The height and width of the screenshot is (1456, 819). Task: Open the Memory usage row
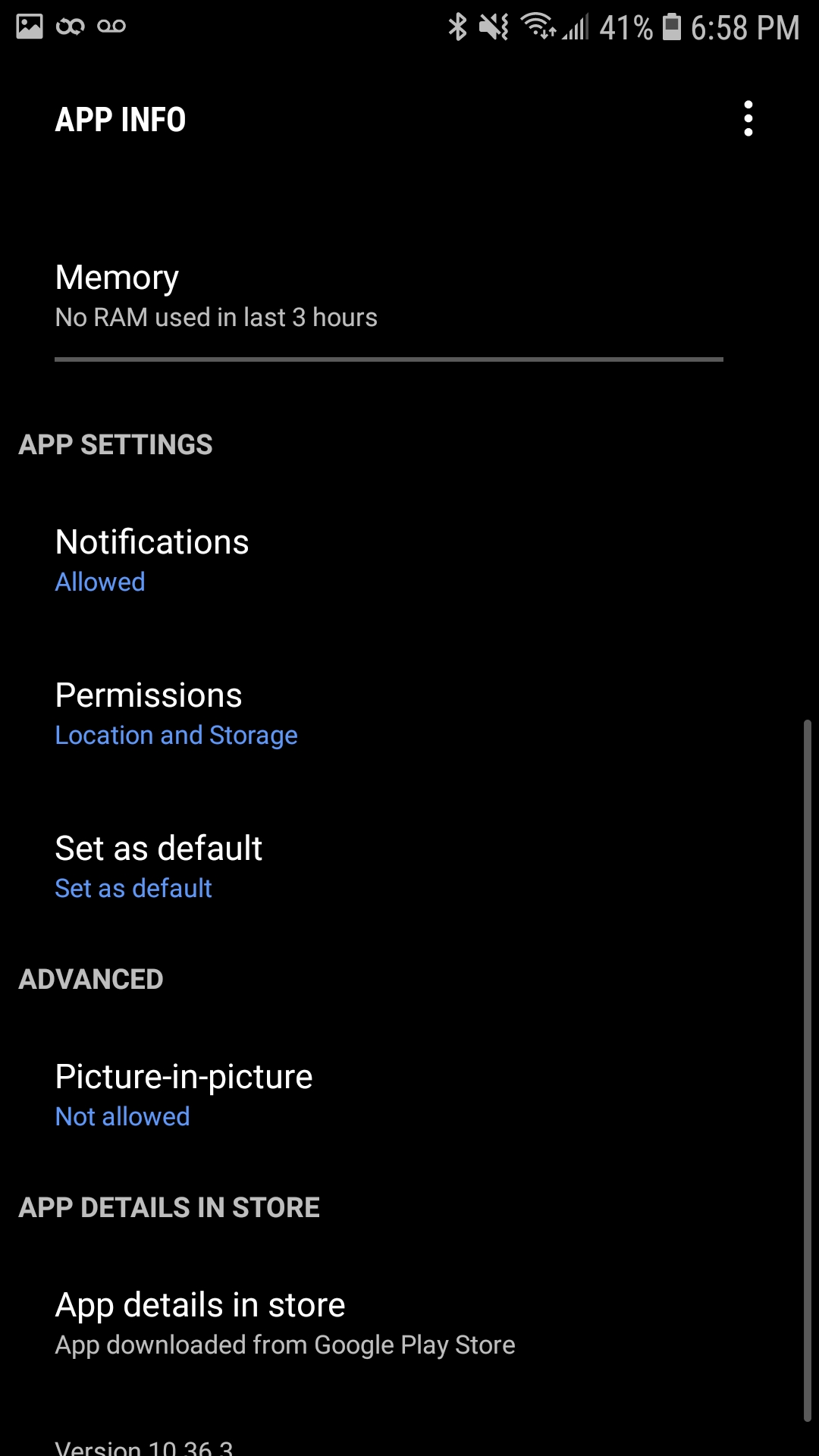tap(409, 296)
